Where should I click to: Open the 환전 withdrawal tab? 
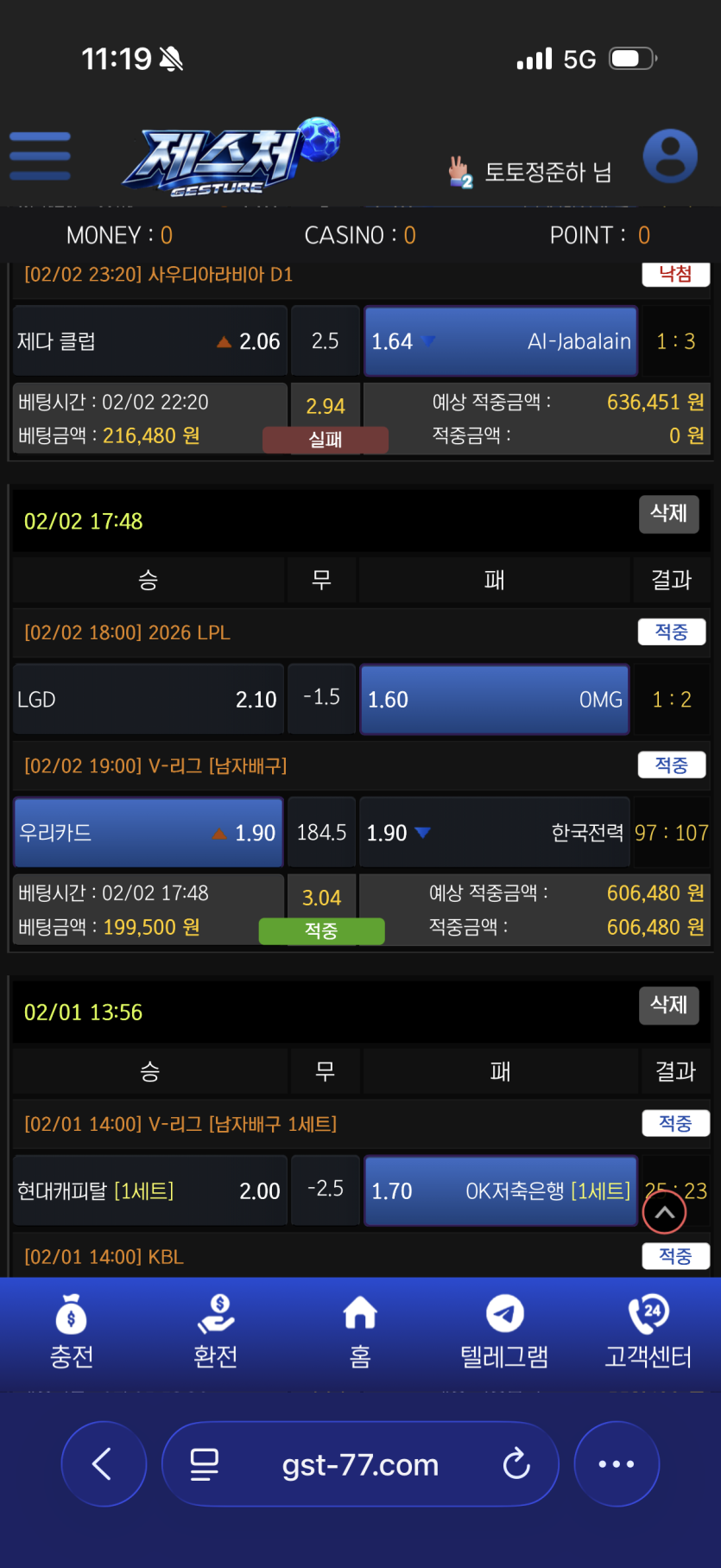tap(216, 1332)
